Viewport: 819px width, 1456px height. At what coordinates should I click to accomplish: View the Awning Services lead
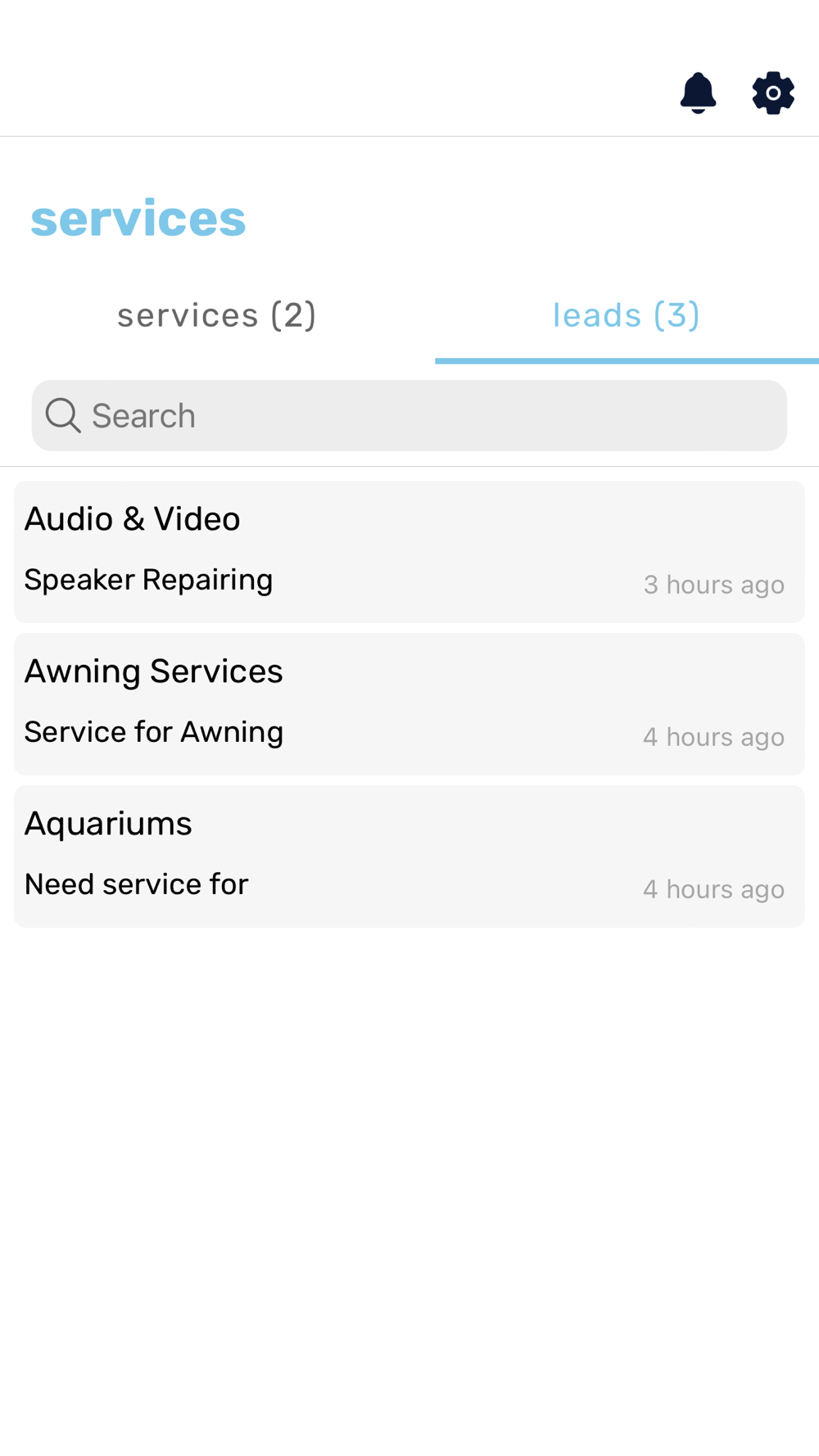point(409,704)
